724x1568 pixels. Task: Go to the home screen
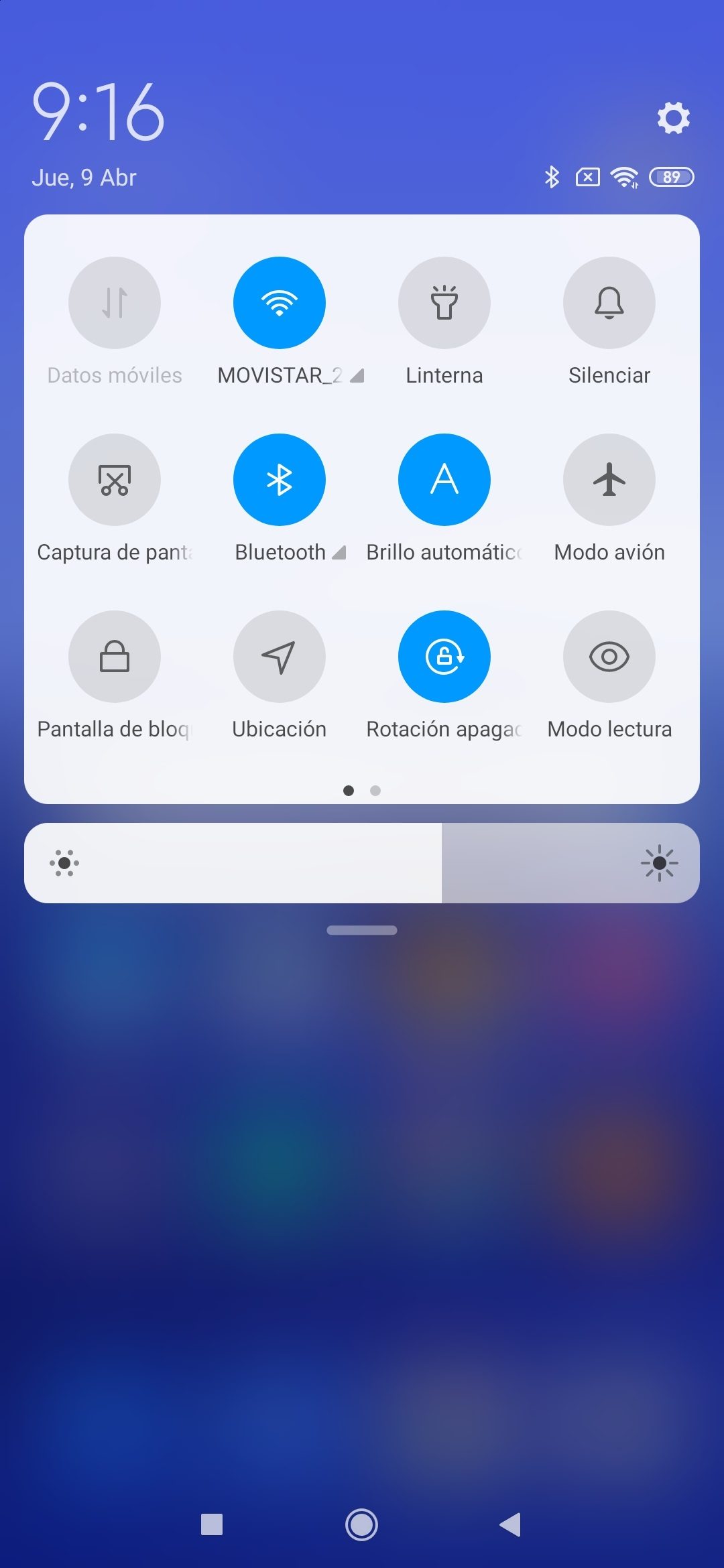pos(361,1525)
